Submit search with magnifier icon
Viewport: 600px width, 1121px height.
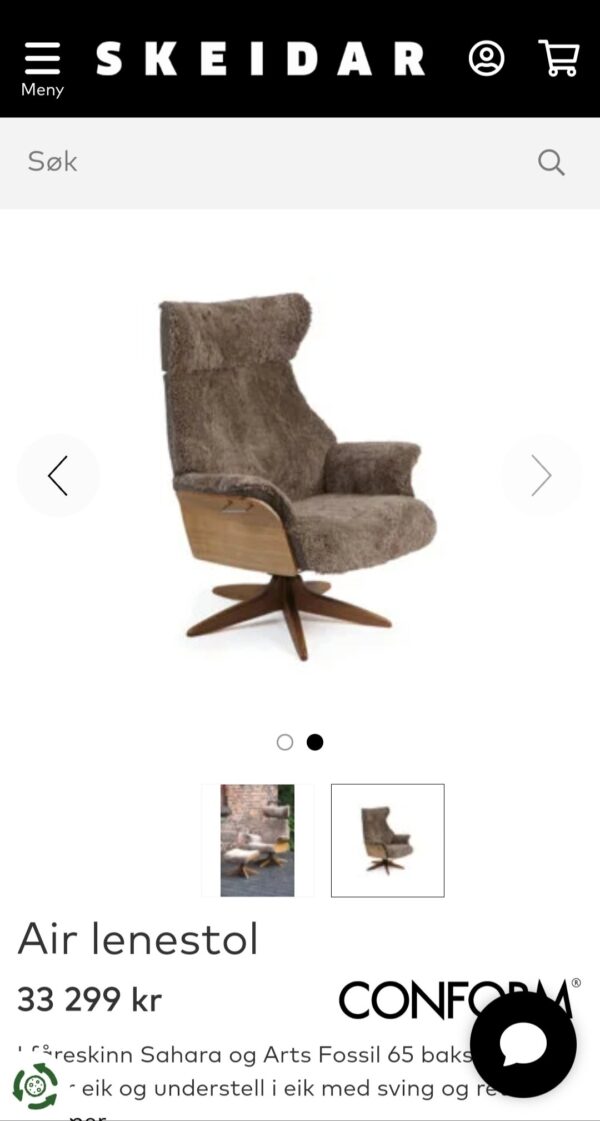click(x=551, y=162)
